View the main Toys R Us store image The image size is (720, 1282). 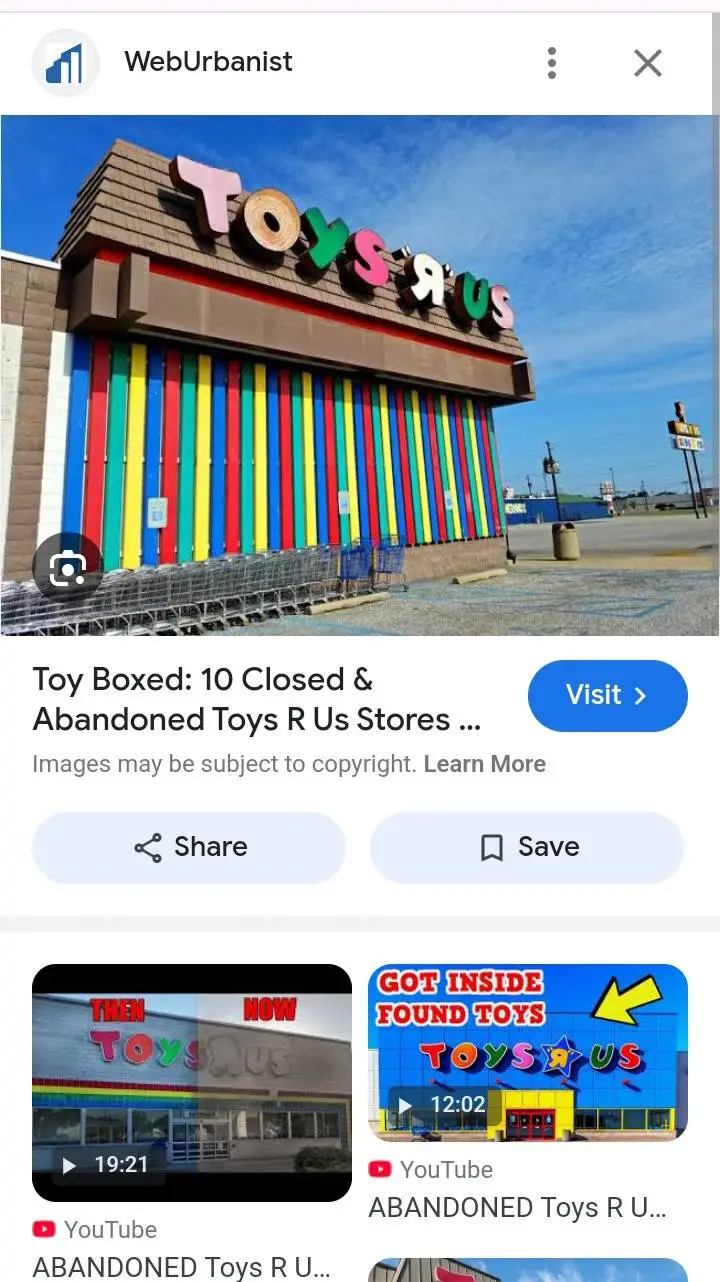point(360,375)
